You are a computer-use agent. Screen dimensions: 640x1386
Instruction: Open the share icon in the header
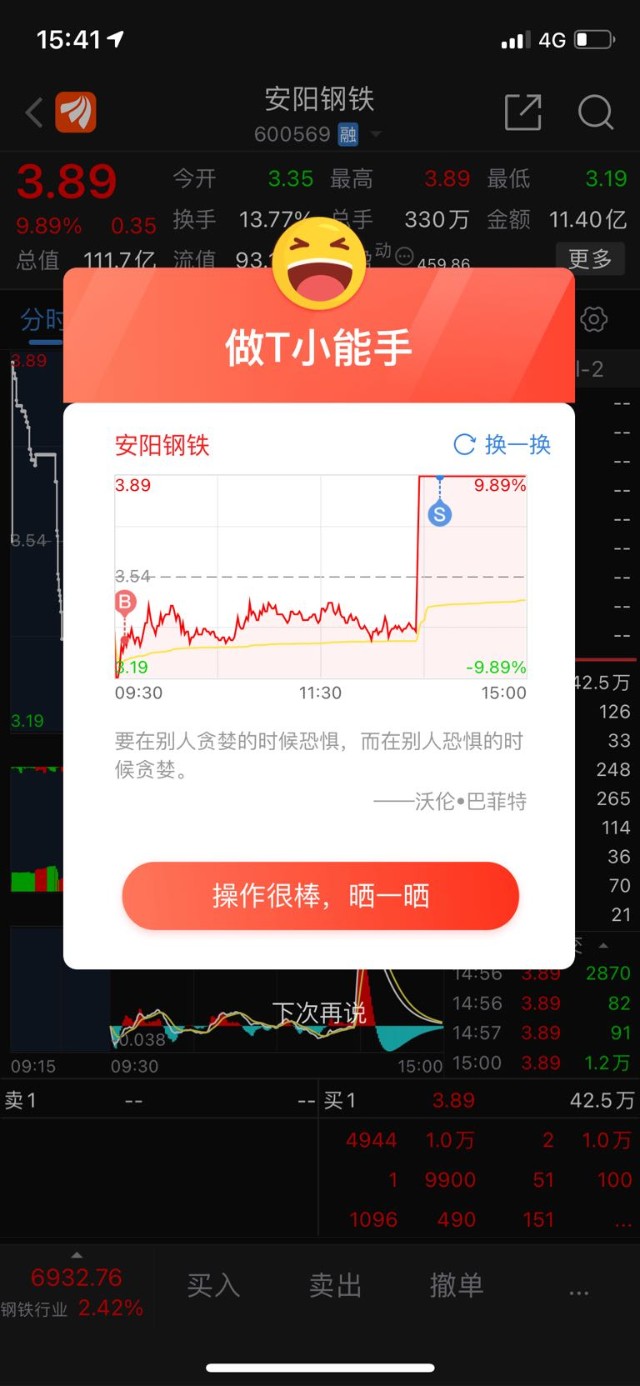tap(523, 112)
